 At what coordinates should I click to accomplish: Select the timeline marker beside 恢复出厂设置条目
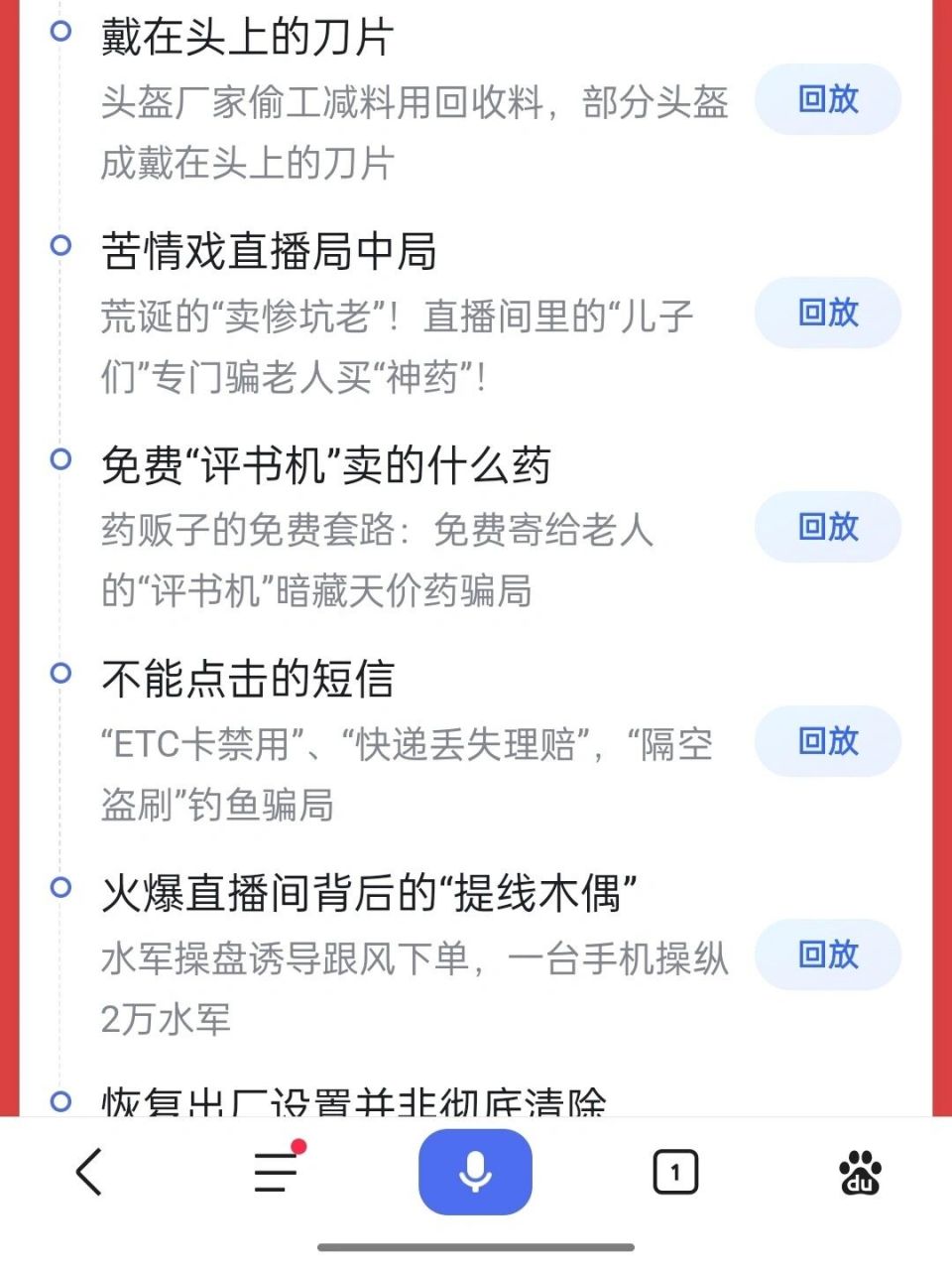click(61, 1096)
